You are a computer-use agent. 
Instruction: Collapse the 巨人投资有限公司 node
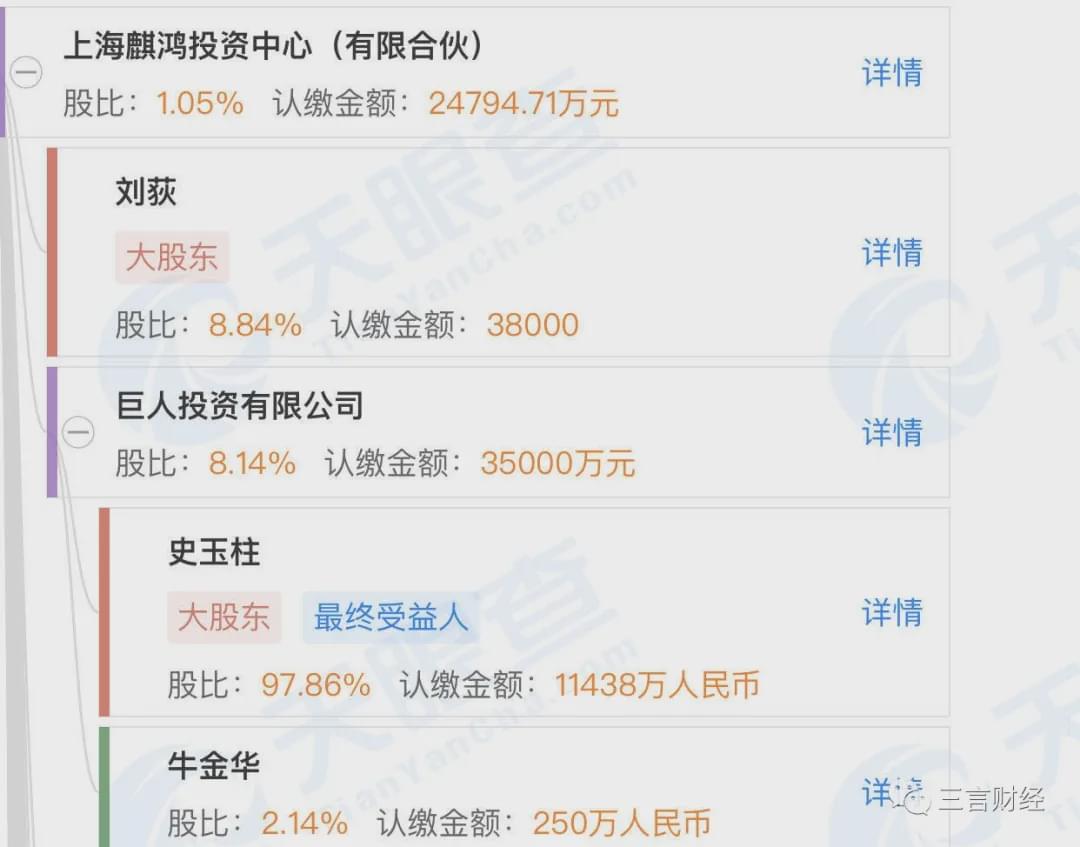[x=78, y=432]
